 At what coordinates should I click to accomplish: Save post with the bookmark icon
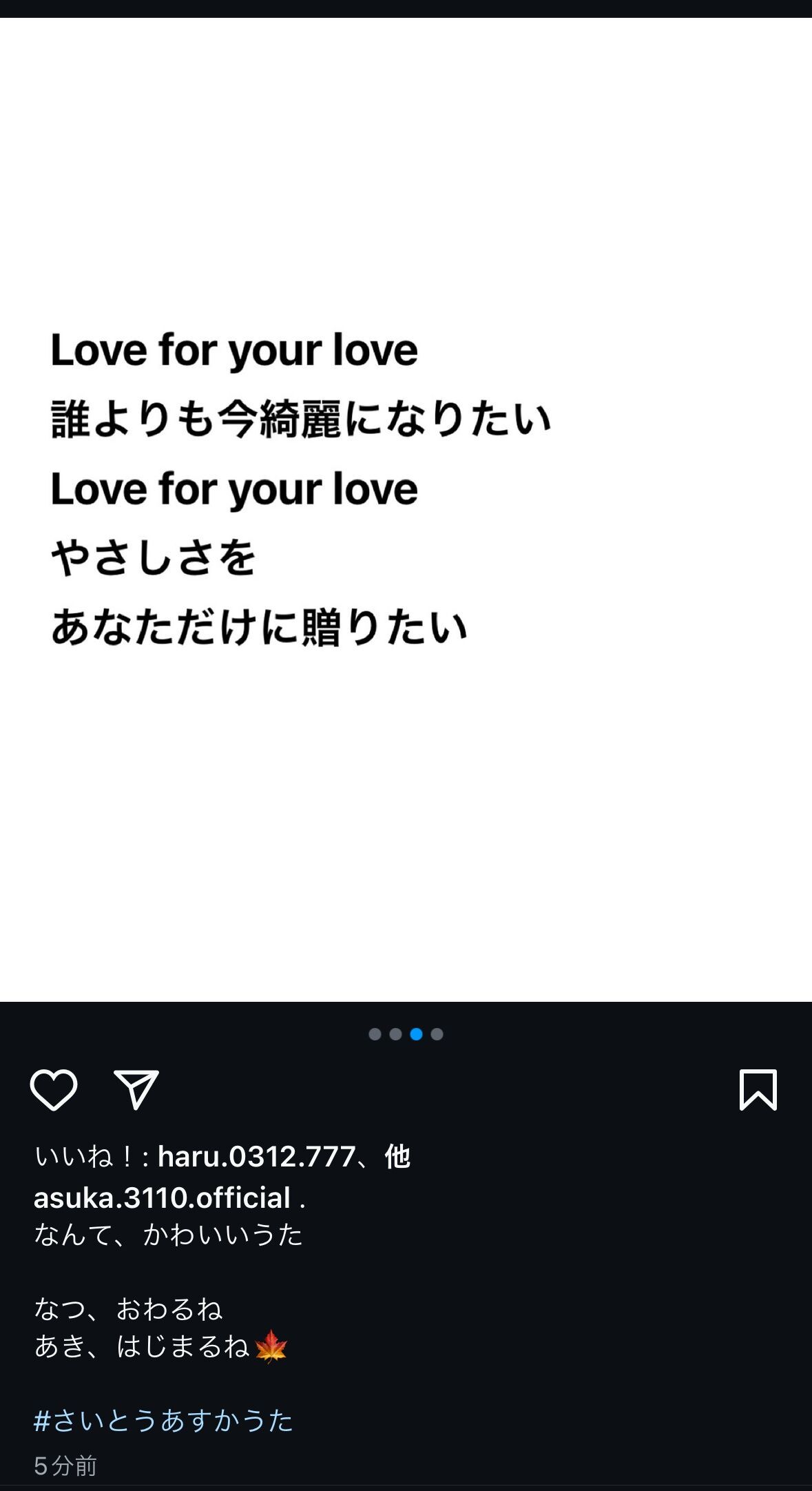[x=758, y=1089]
